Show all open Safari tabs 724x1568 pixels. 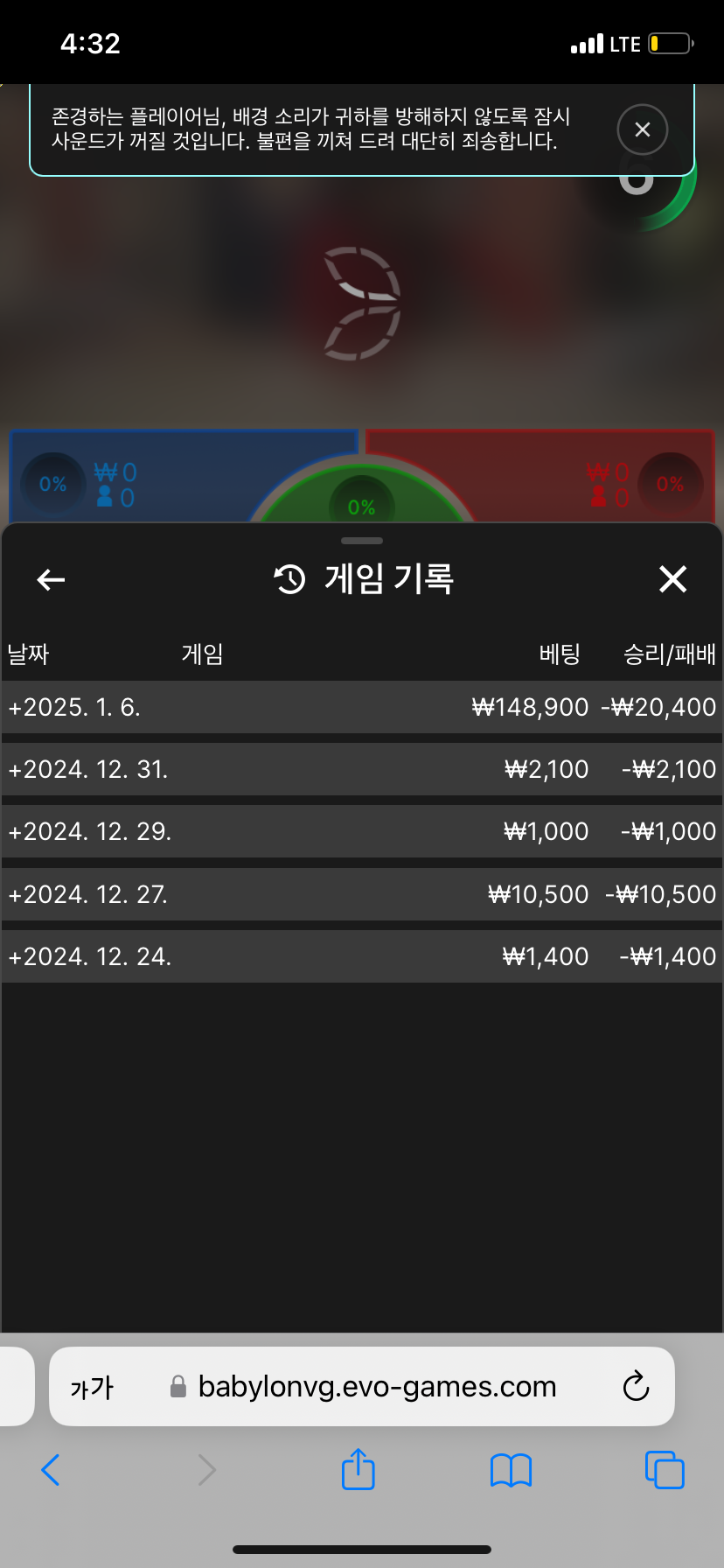(x=665, y=1469)
